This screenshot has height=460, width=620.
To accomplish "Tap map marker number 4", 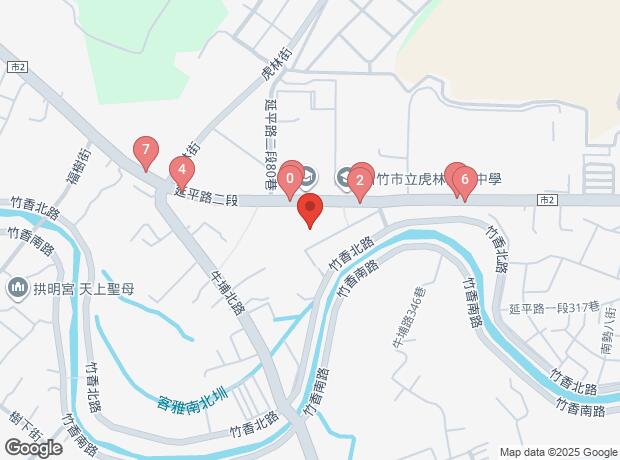I will pos(182,172).
